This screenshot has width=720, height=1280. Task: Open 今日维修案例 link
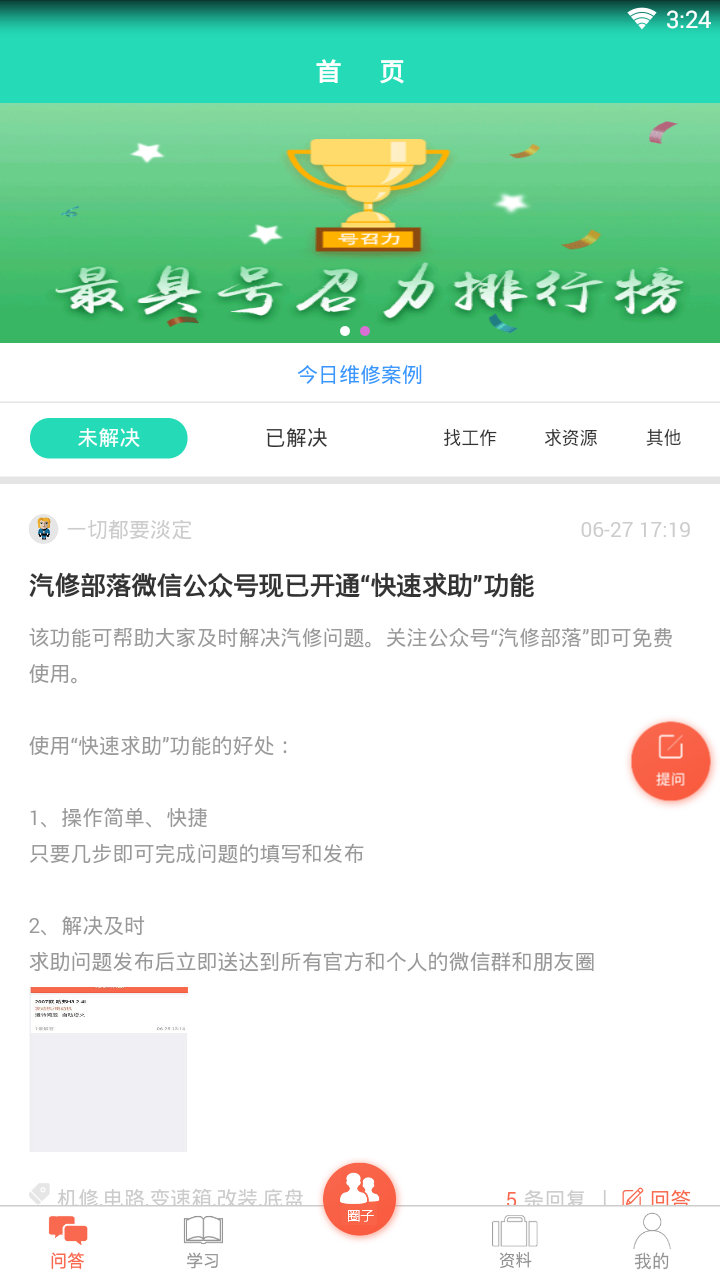click(x=360, y=375)
